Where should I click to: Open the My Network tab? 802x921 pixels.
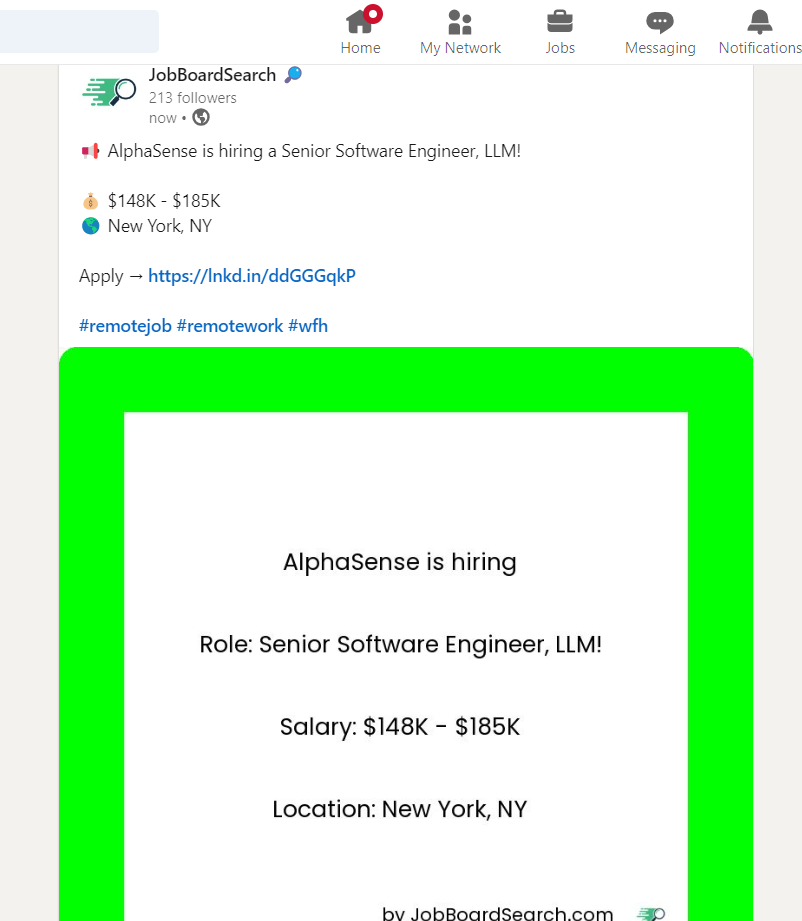pos(460,31)
